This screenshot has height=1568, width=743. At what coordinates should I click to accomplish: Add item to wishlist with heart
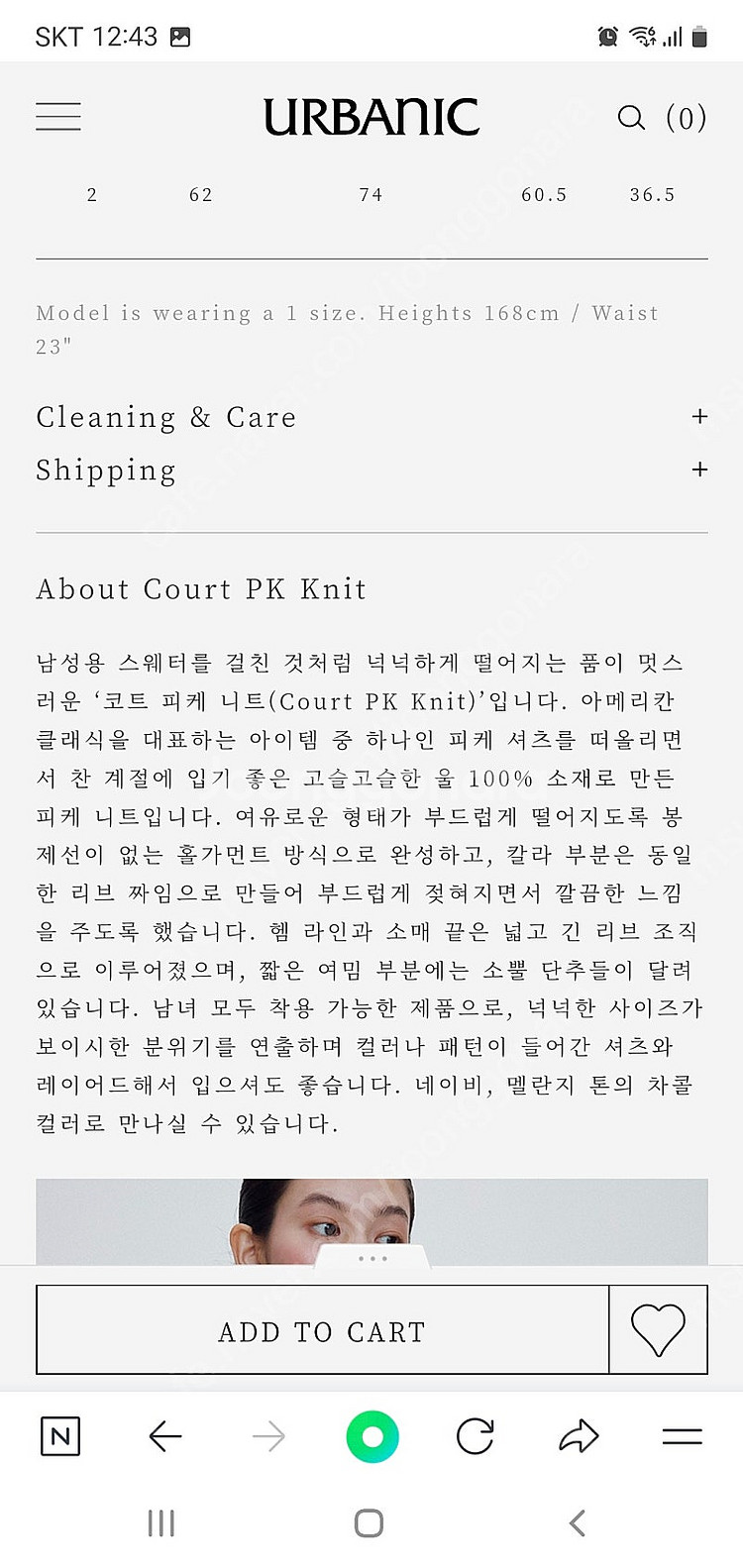[658, 1330]
